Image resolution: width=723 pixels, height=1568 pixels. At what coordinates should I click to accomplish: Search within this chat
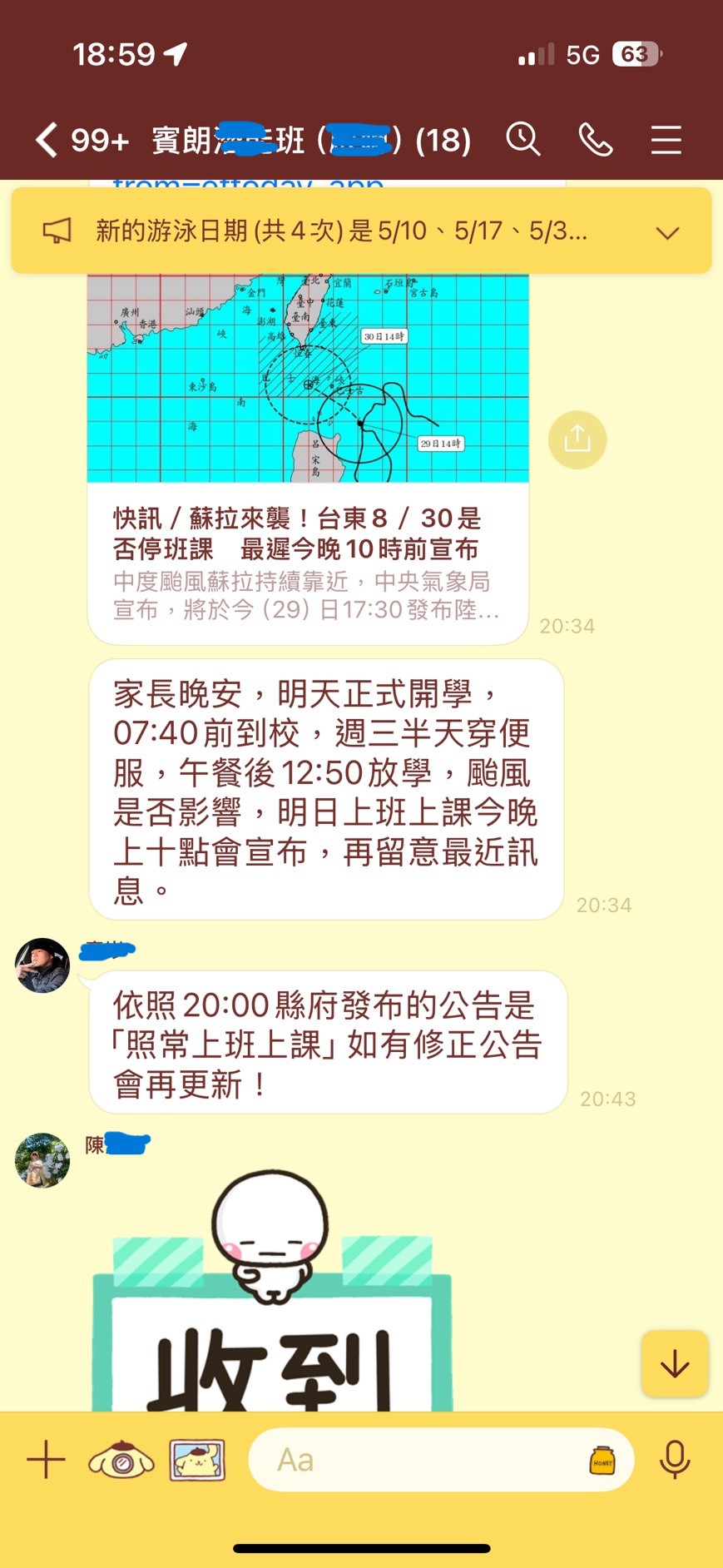pos(523,139)
